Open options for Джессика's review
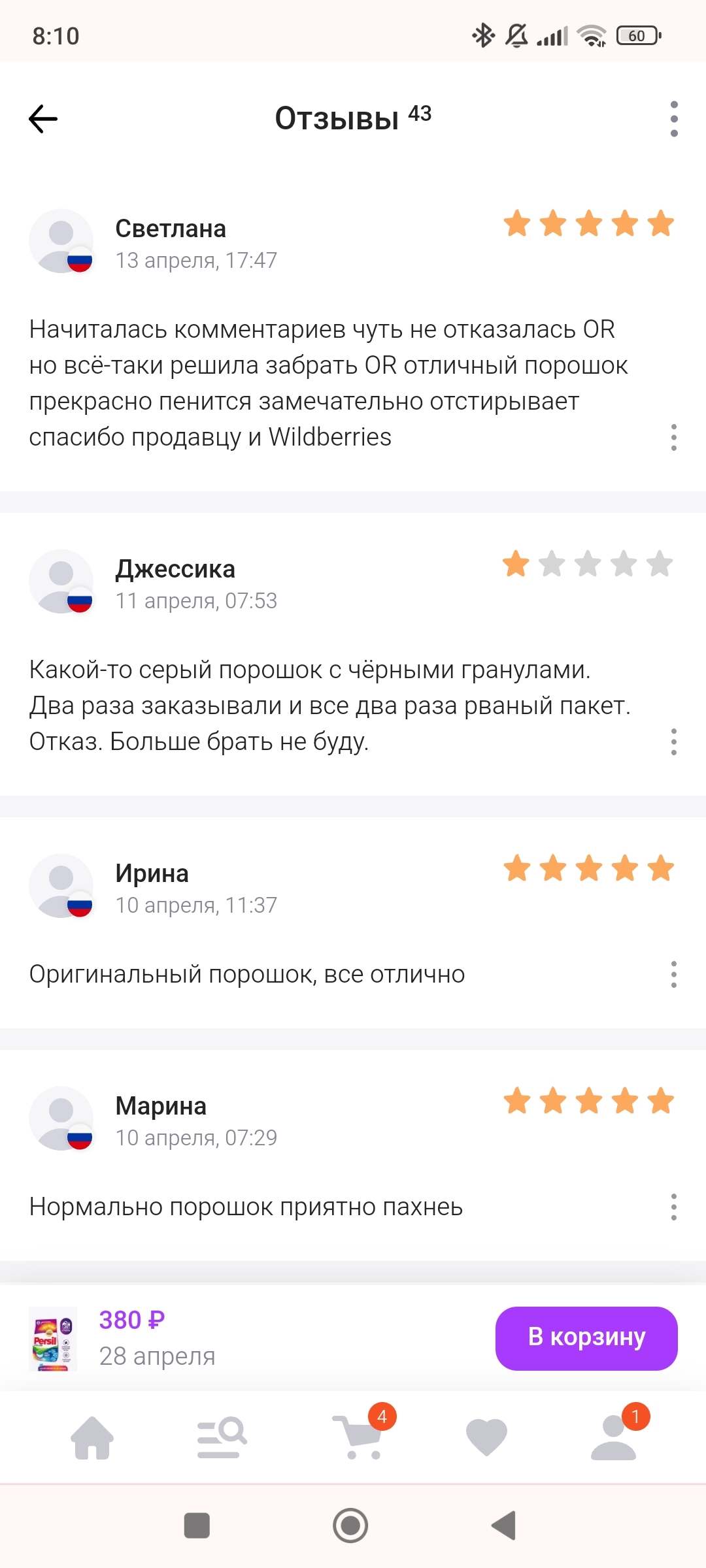 pyautogui.click(x=673, y=742)
